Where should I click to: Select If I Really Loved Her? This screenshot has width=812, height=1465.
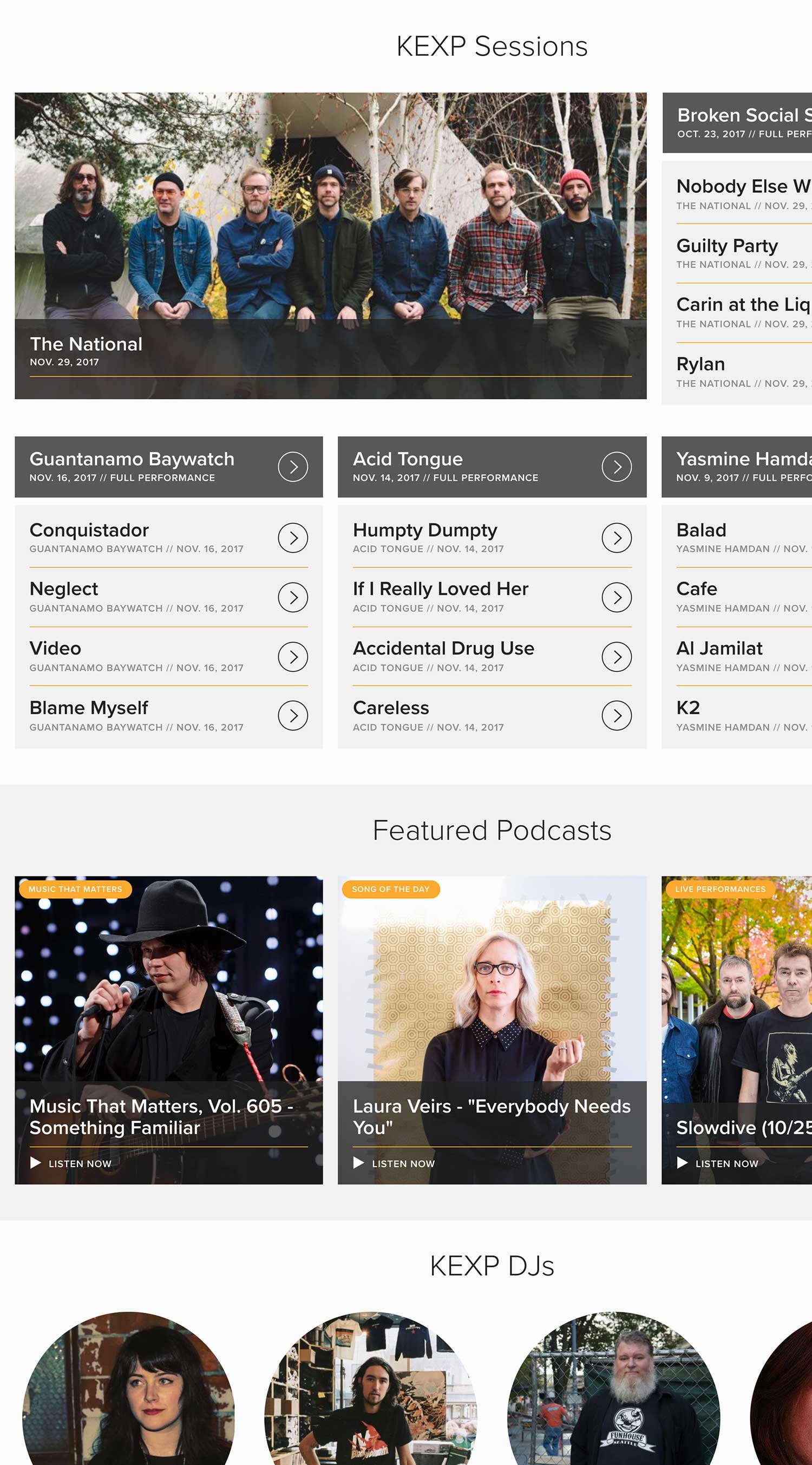[x=492, y=597]
